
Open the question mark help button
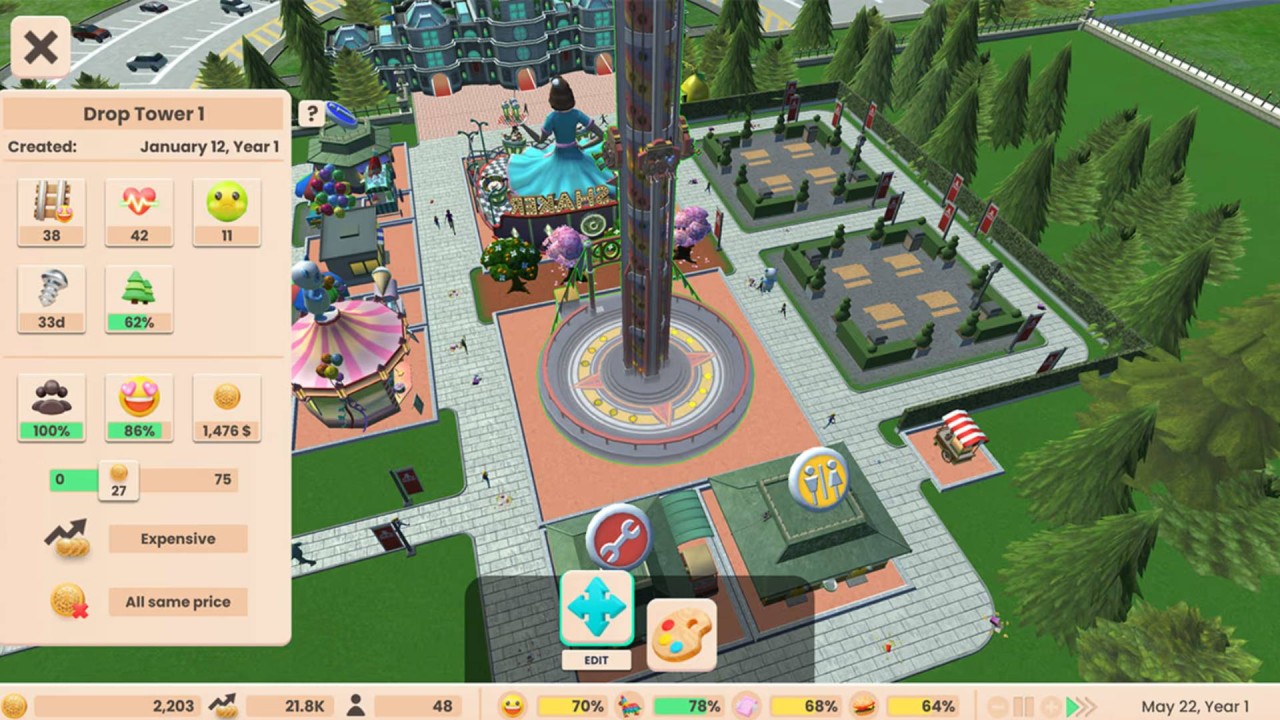click(x=312, y=113)
